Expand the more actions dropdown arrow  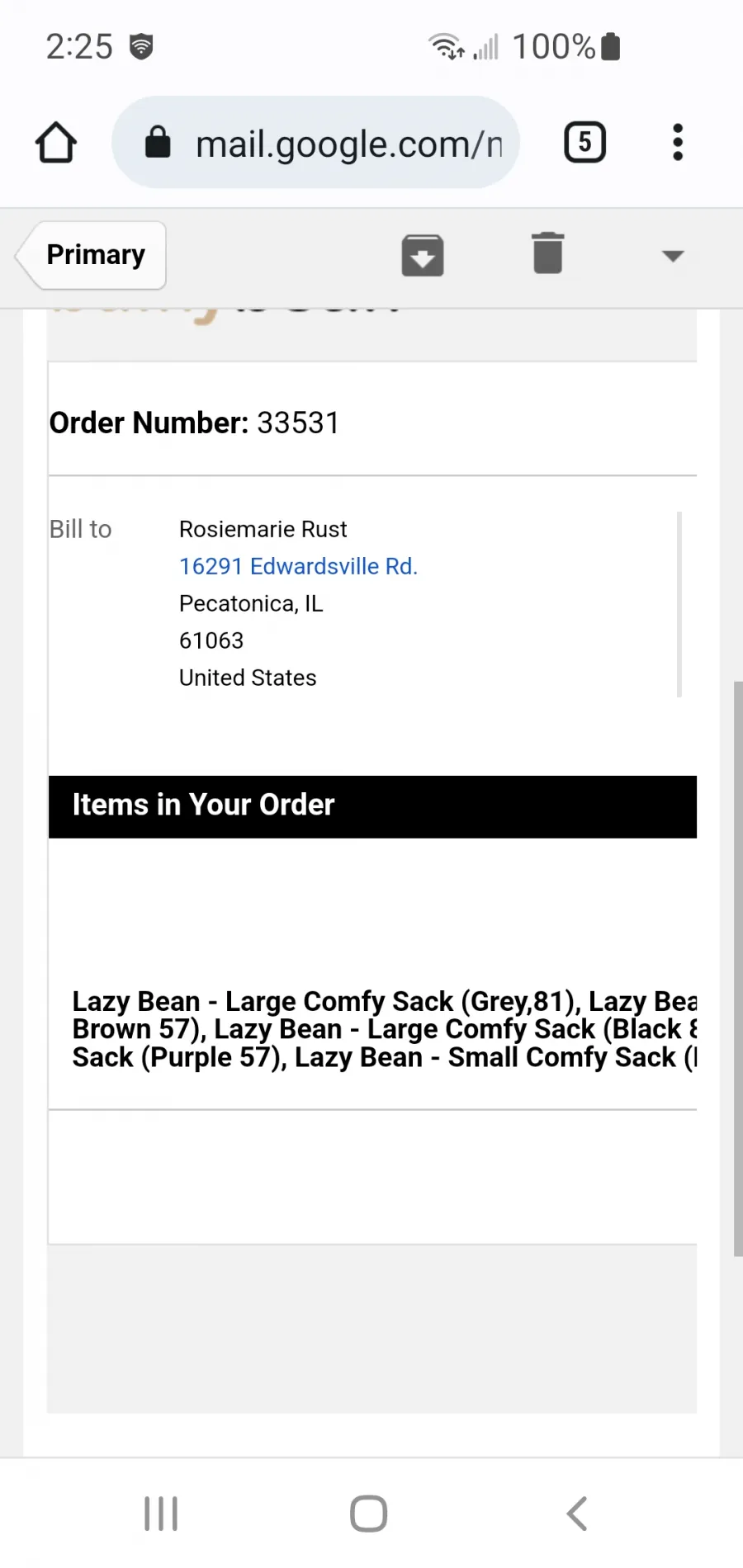pos(674,256)
